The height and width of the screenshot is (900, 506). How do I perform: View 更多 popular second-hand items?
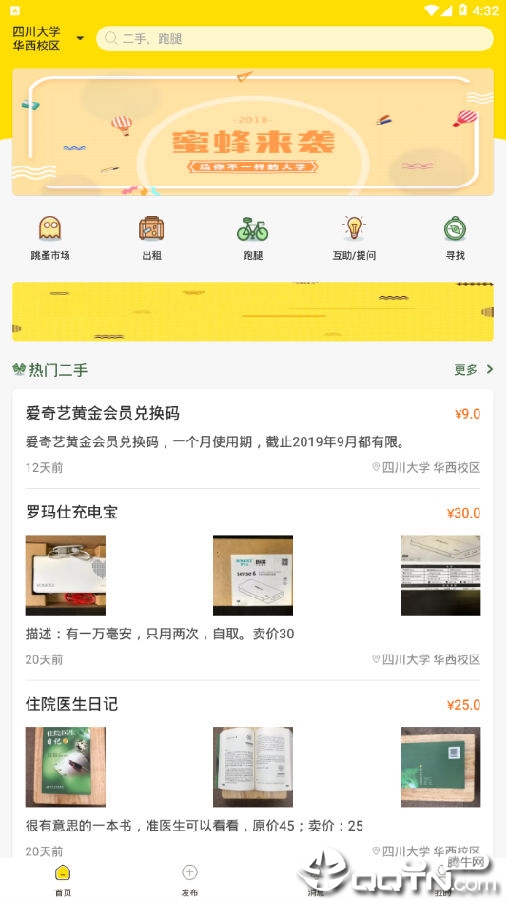473,369
